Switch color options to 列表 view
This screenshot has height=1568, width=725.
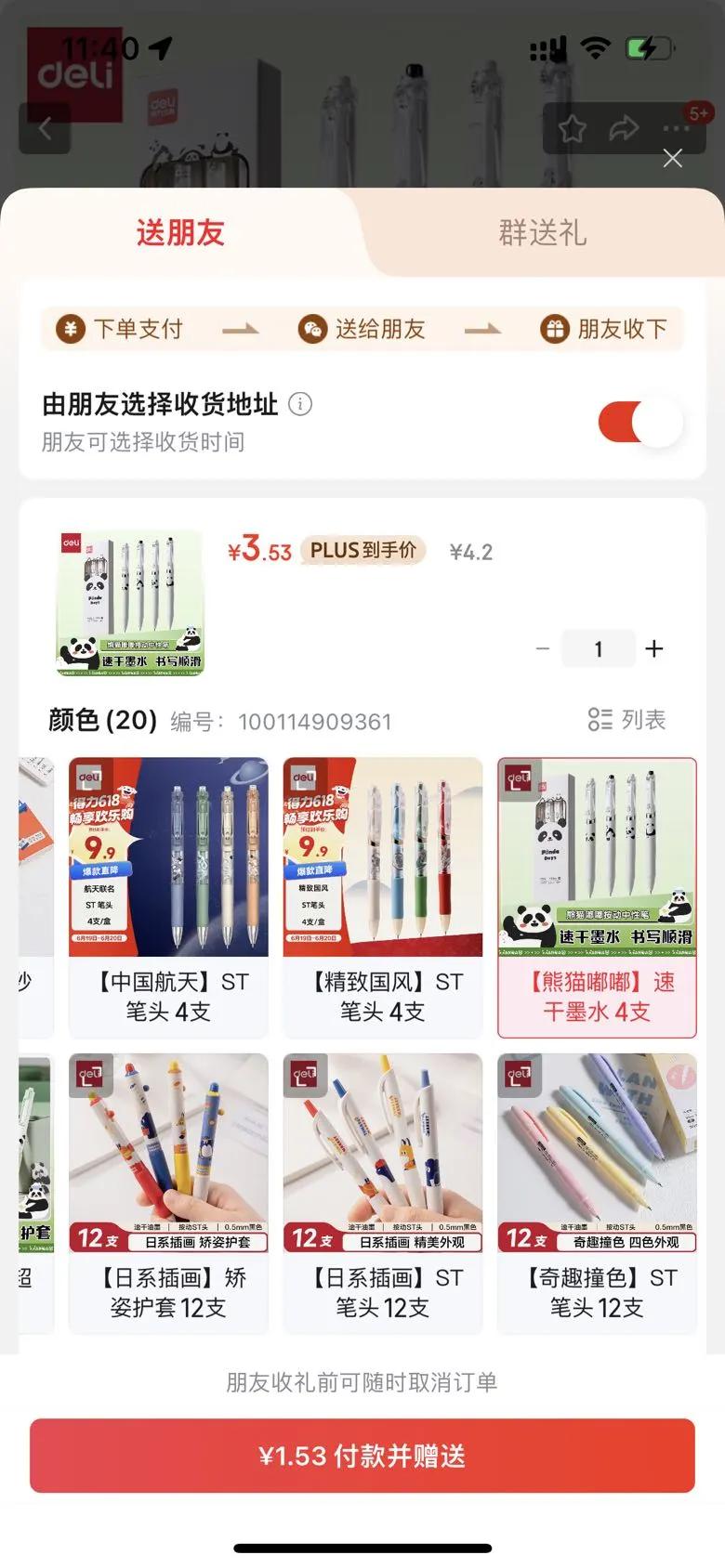(627, 720)
